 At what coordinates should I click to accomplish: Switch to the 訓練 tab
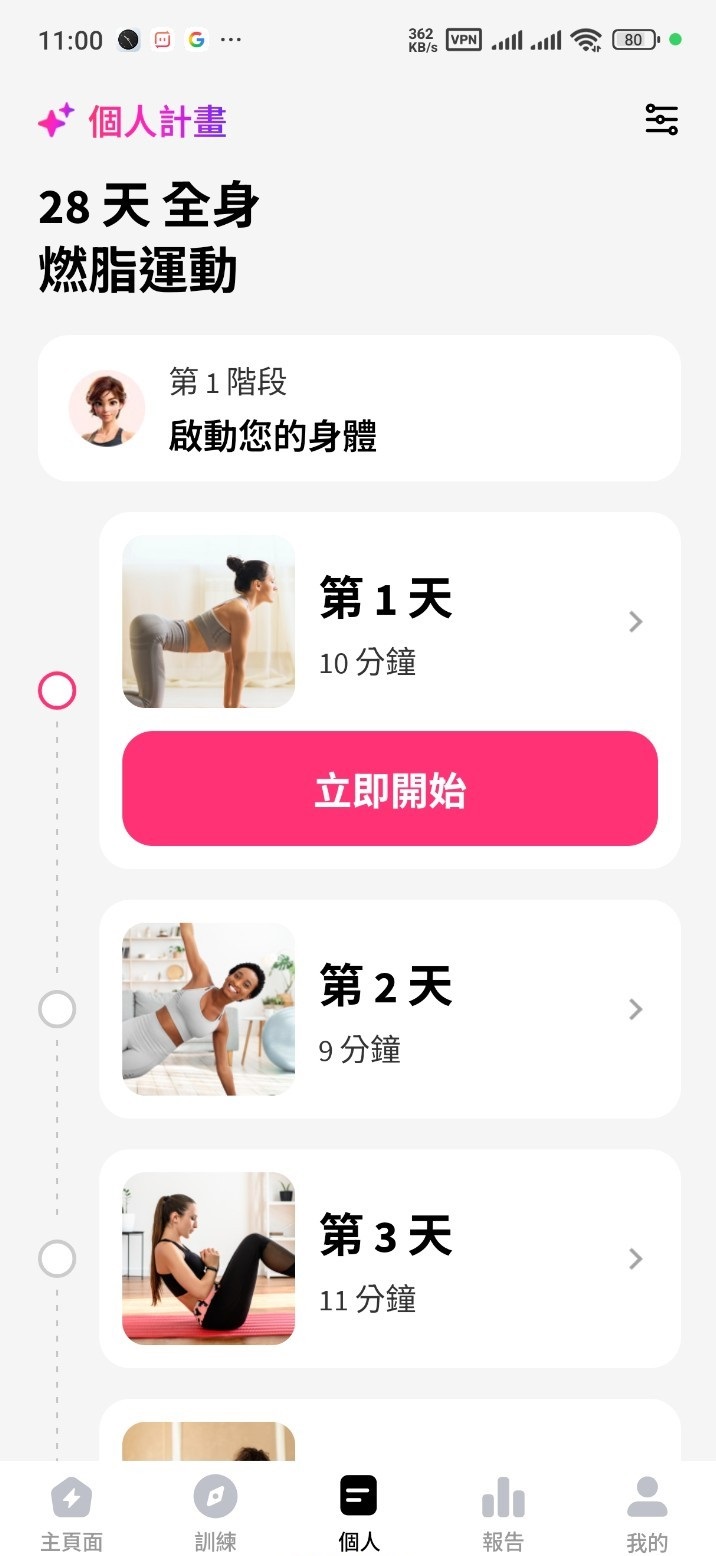(215, 1514)
